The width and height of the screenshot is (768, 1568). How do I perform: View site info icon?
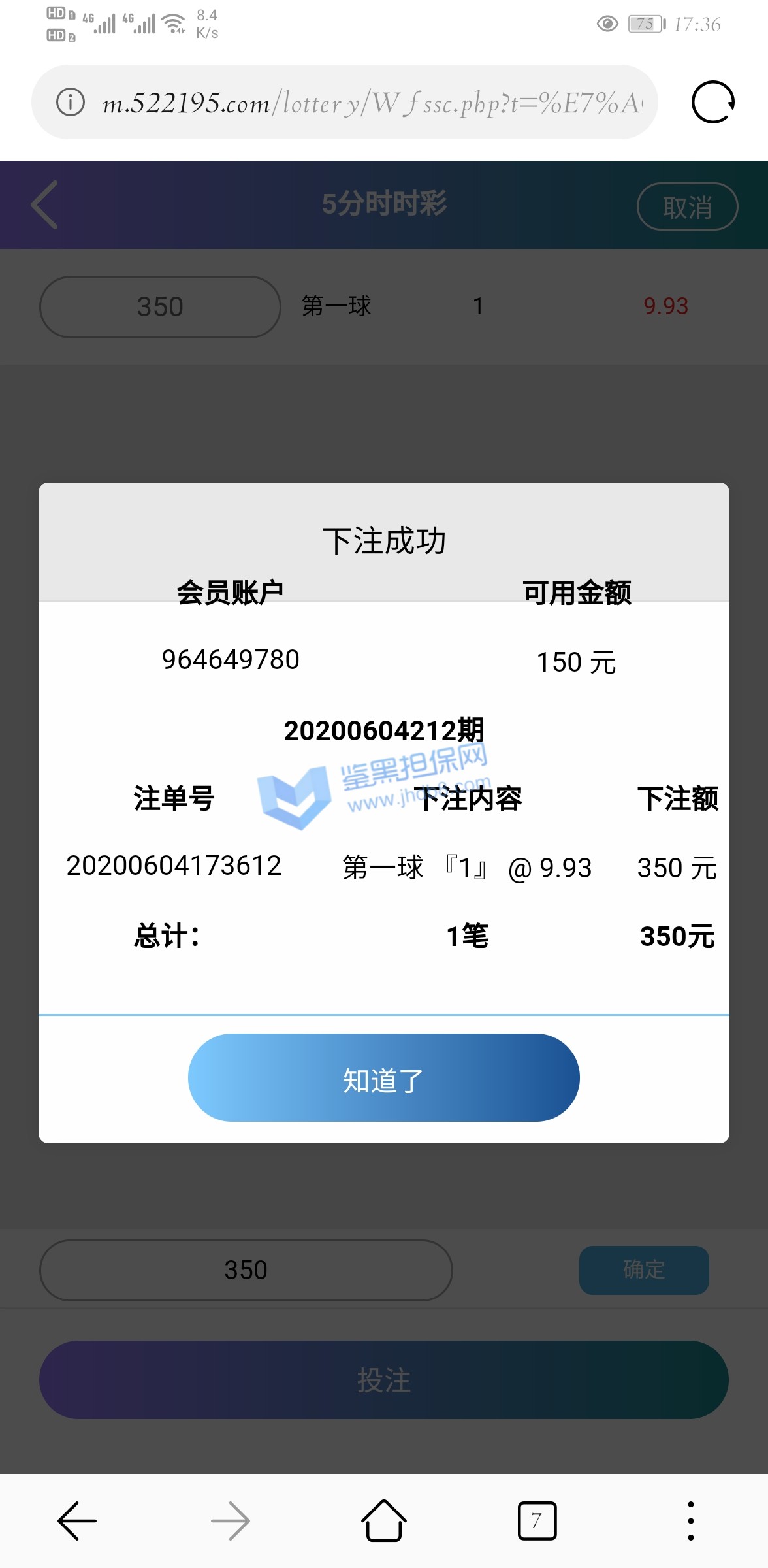[x=71, y=102]
